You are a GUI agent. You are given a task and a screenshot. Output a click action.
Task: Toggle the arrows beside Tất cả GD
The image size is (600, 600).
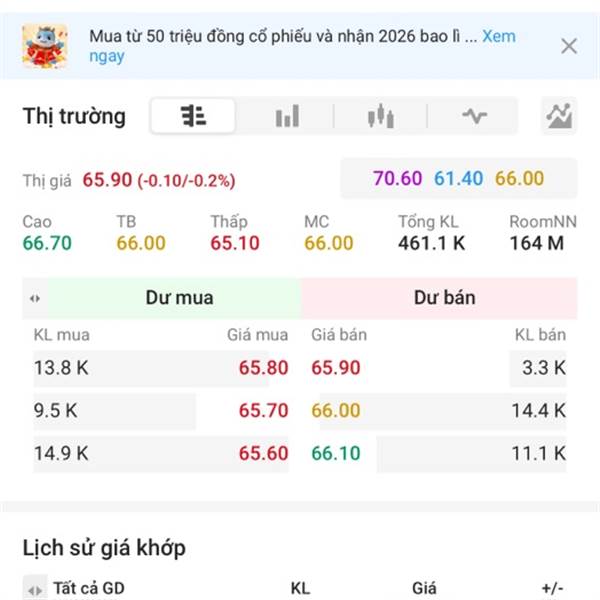(35, 589)
